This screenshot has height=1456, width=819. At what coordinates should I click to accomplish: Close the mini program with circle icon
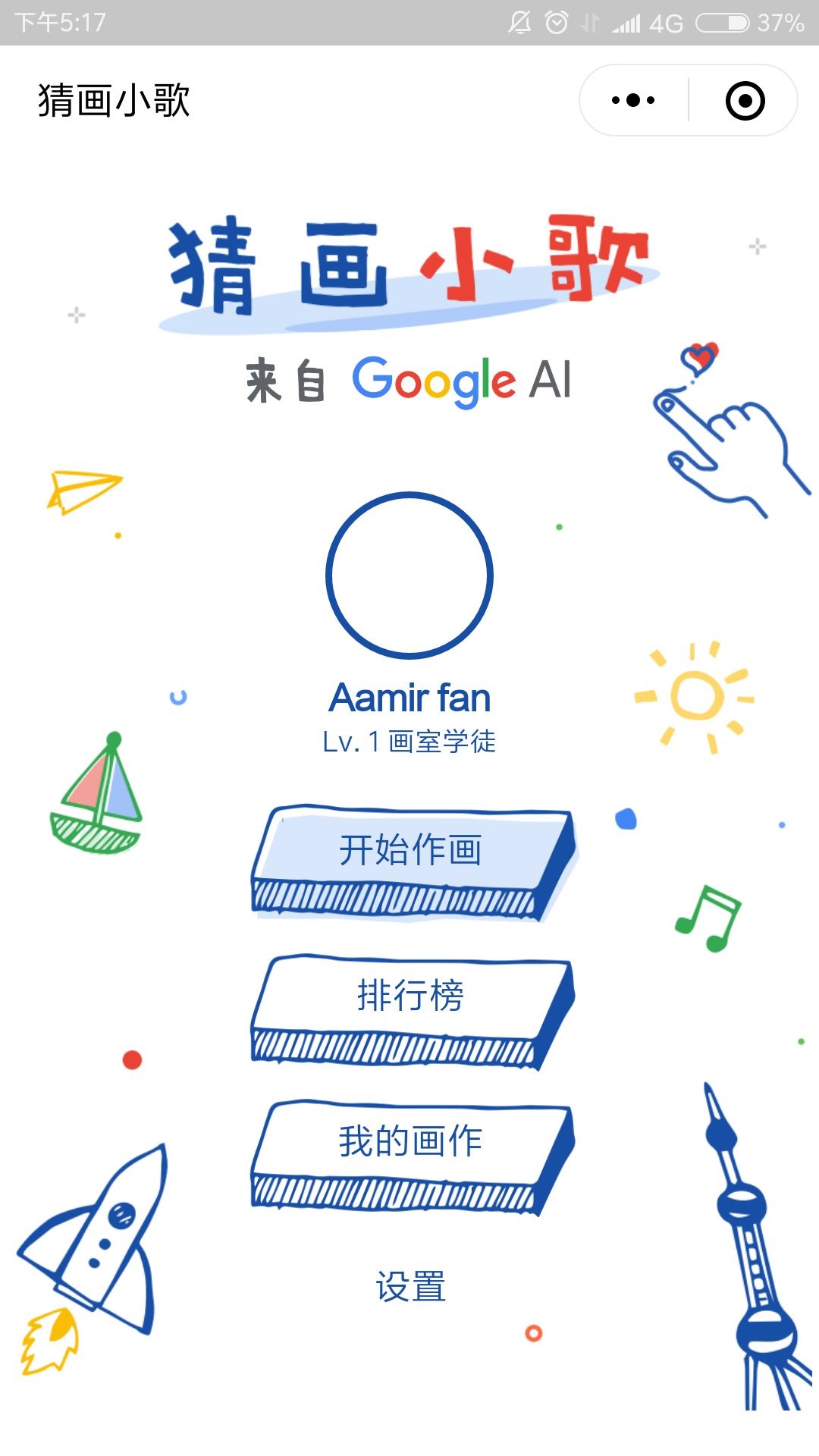(745, 100)
